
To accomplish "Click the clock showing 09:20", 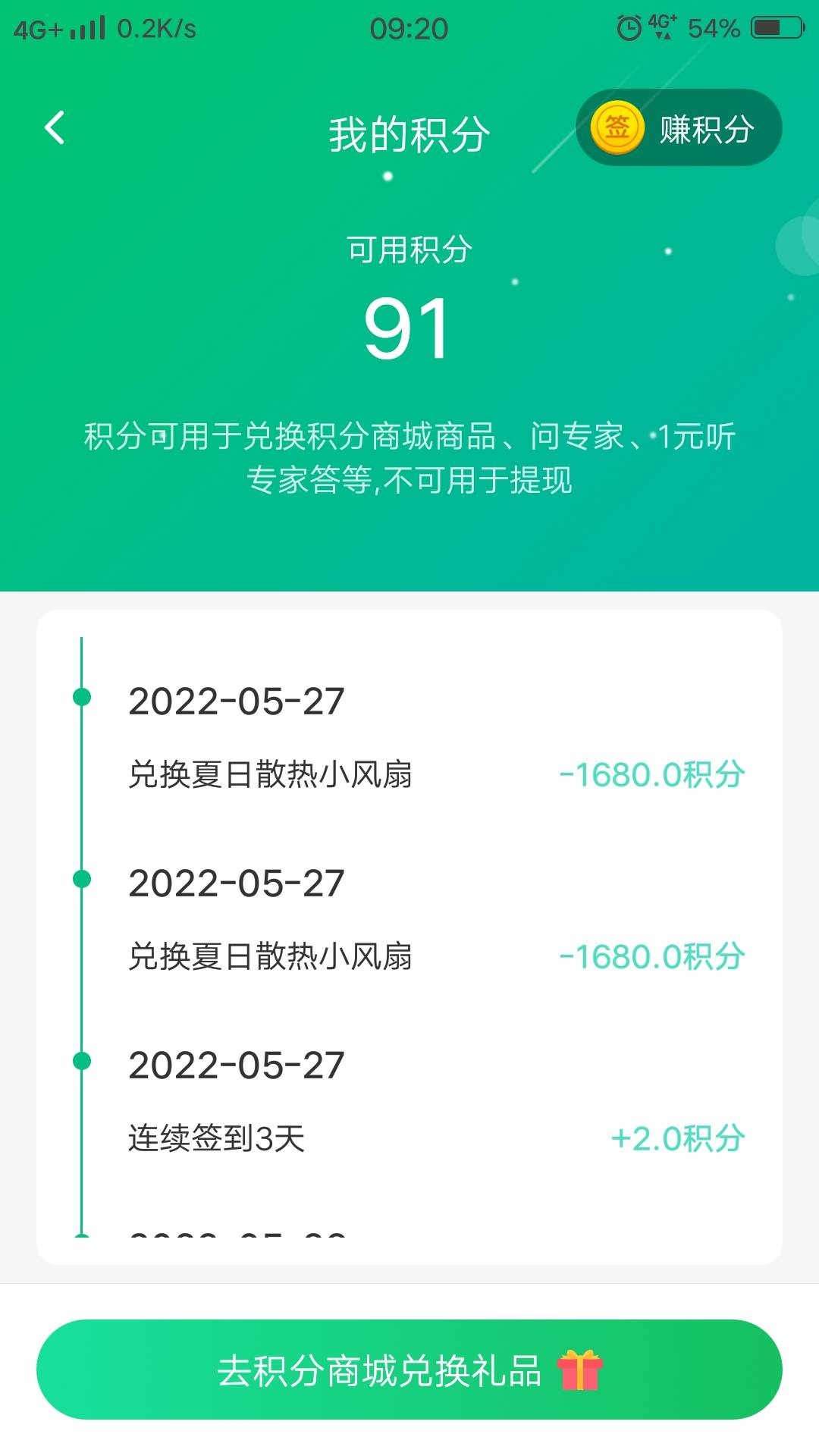I will pyautogui.click(x=409, y=28).
